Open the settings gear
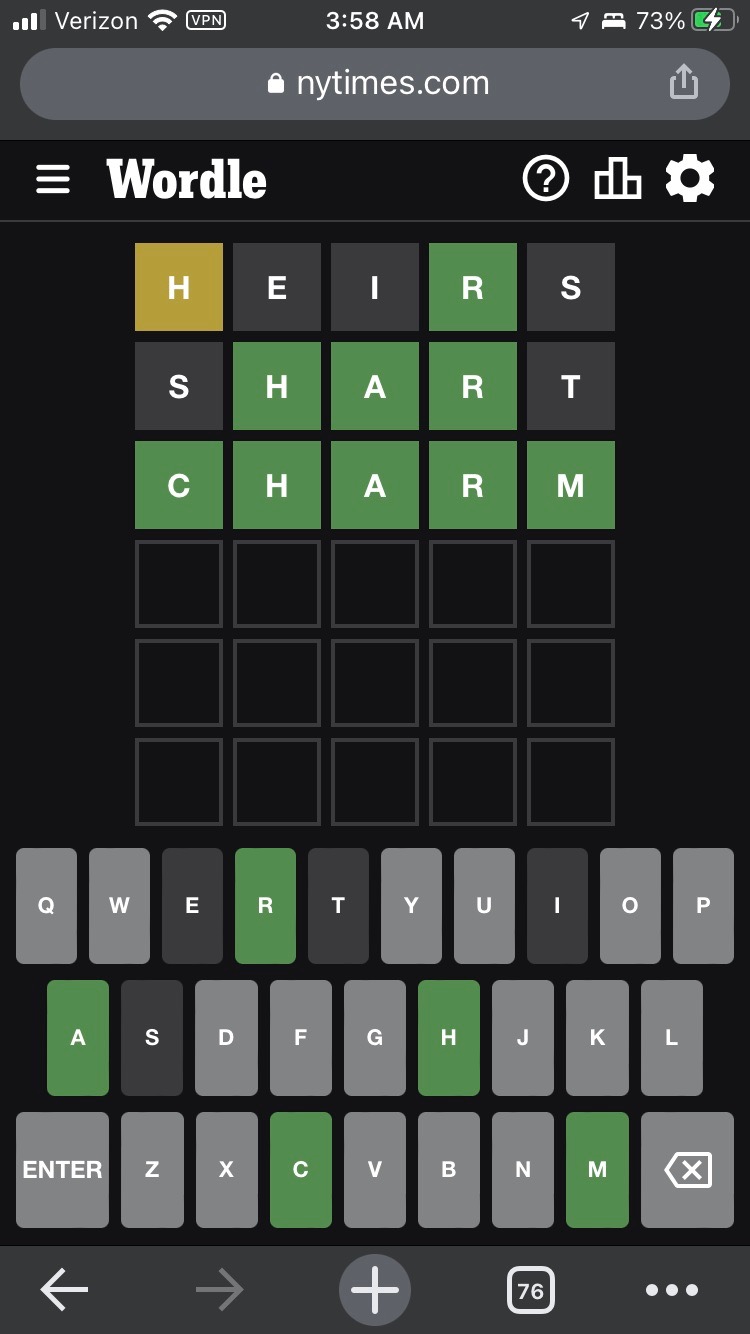 tap(690, 180)
